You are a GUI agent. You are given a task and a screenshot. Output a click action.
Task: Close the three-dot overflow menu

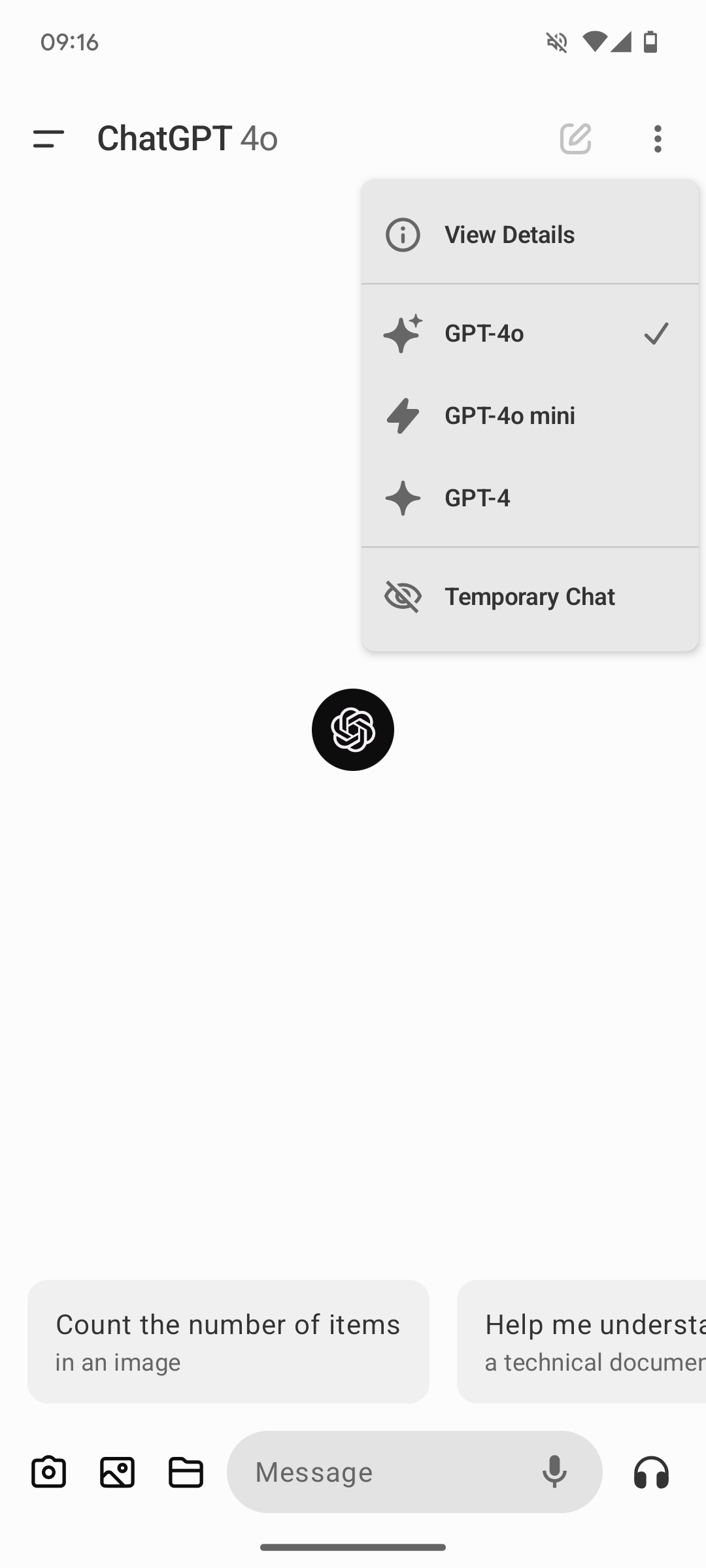tap(658, 139)
